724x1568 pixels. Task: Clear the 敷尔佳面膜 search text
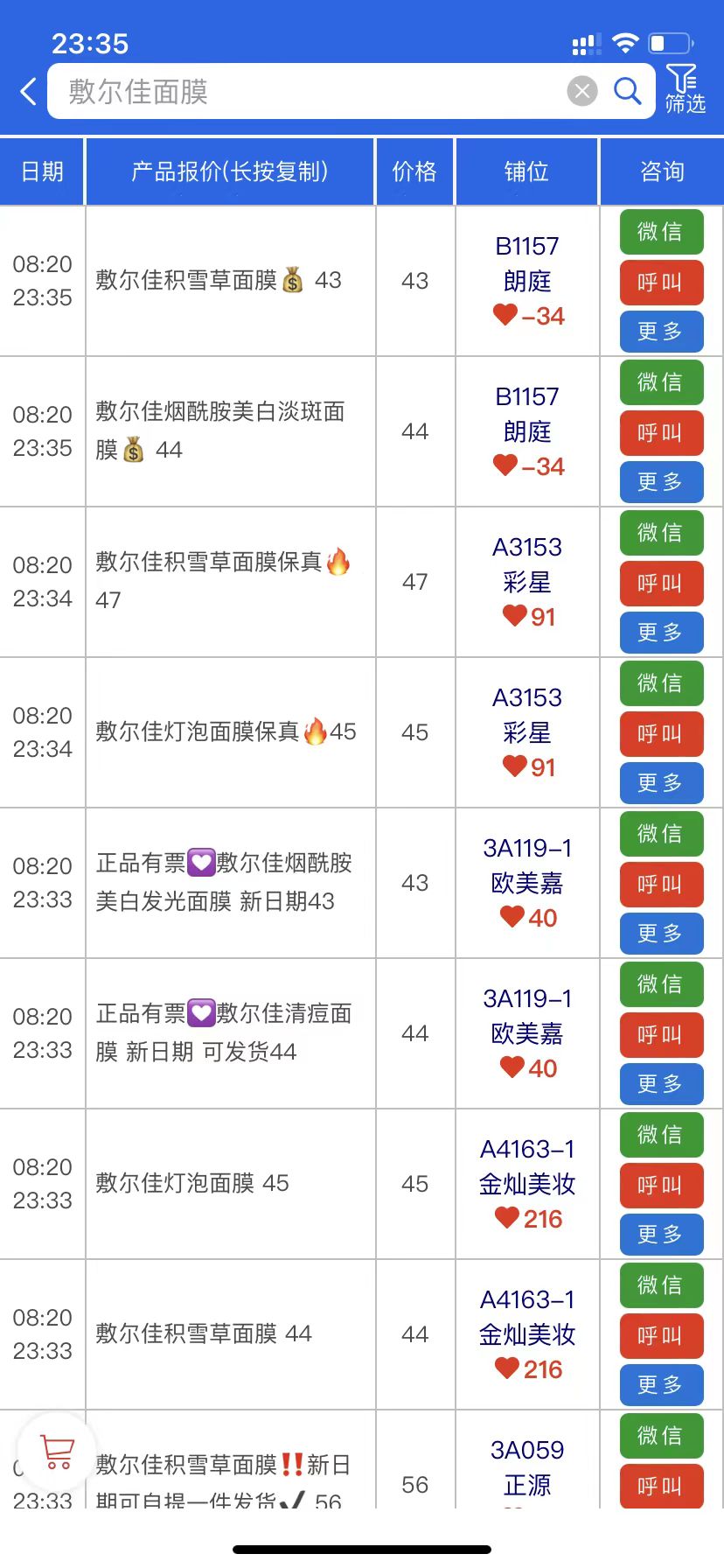pos(582,91)
